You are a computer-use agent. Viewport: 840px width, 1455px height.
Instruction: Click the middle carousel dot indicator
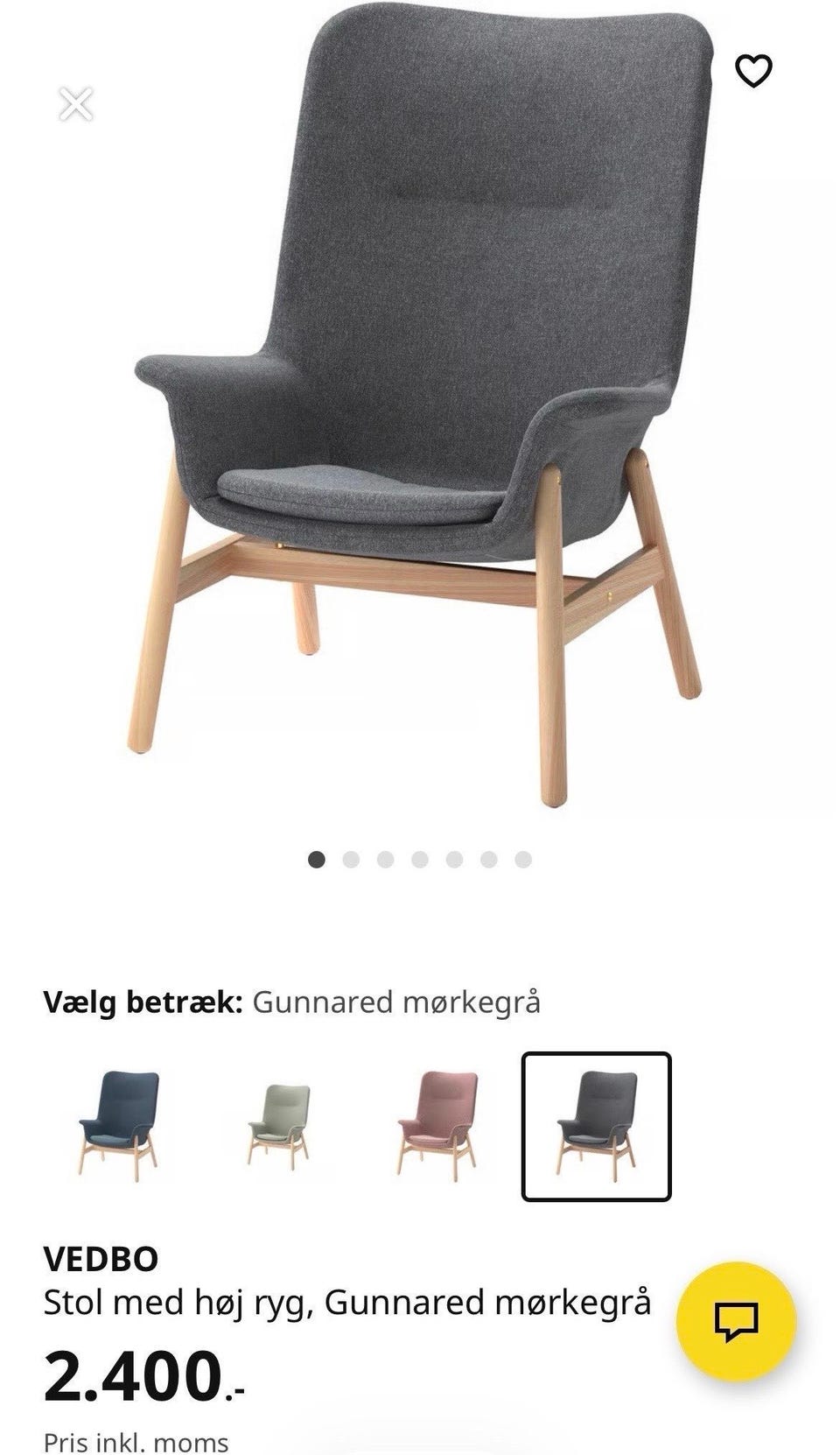420,861
